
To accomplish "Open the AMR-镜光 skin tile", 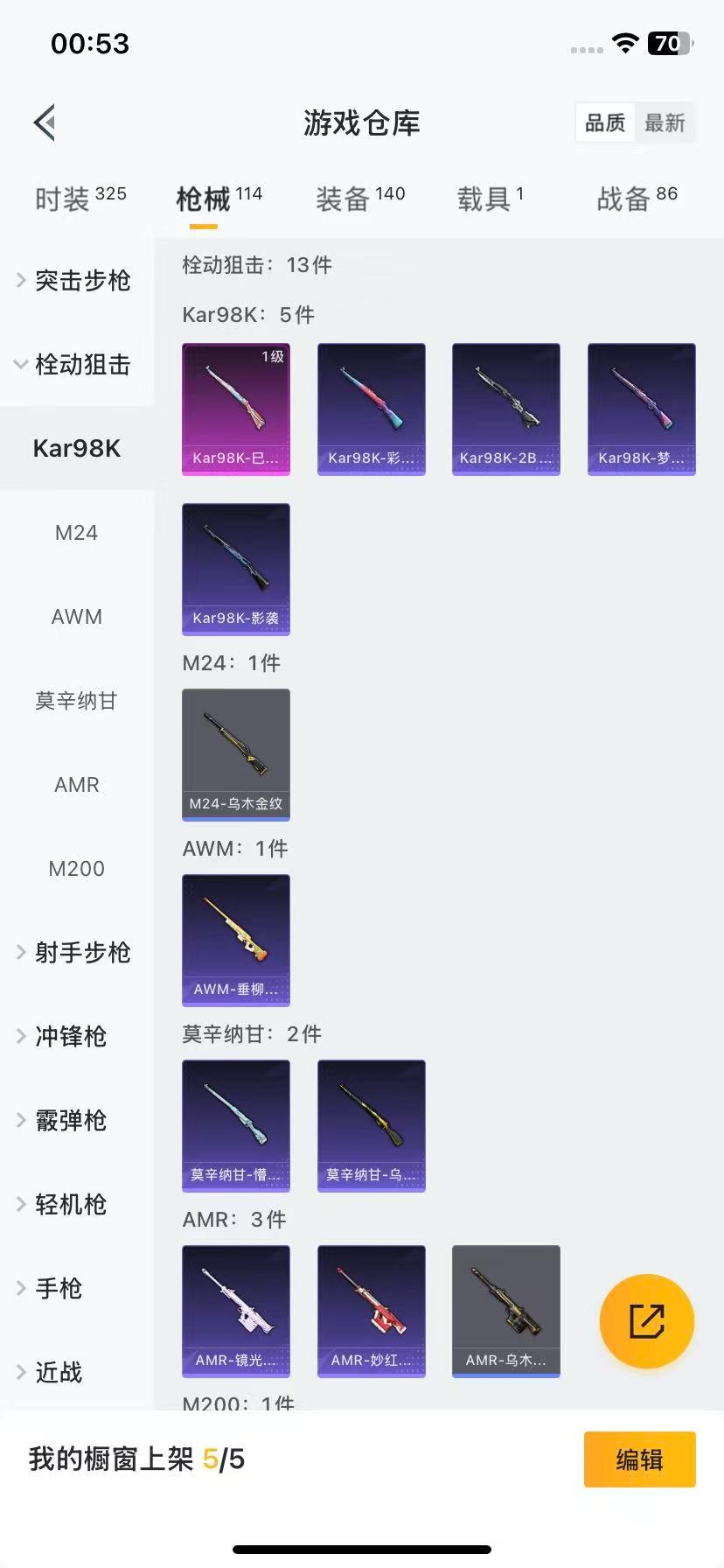I will point(236,1311).
